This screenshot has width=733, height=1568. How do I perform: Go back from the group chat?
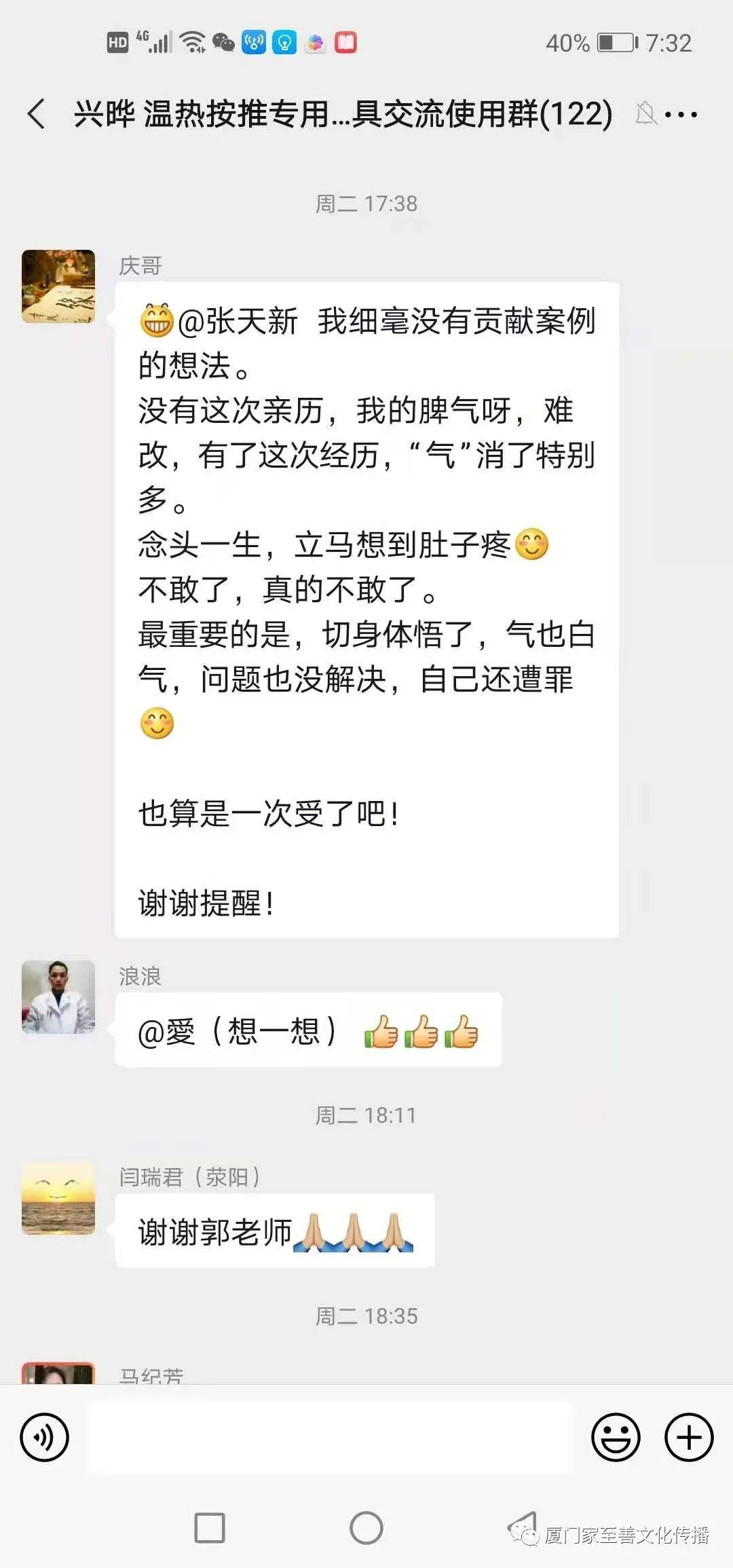(37, 113)
